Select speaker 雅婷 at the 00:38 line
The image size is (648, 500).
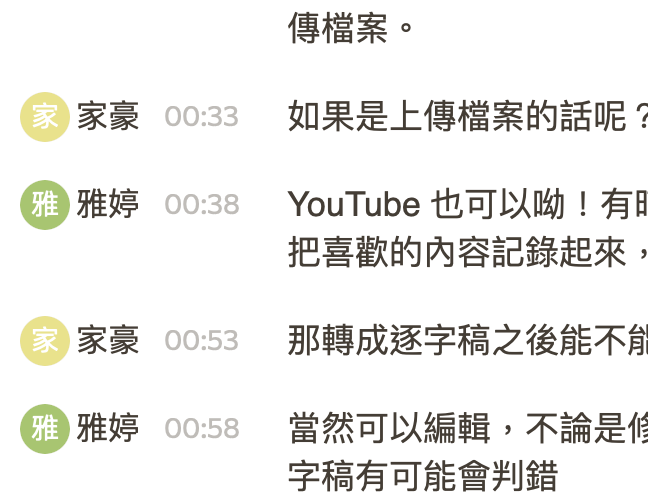point(108,205)
